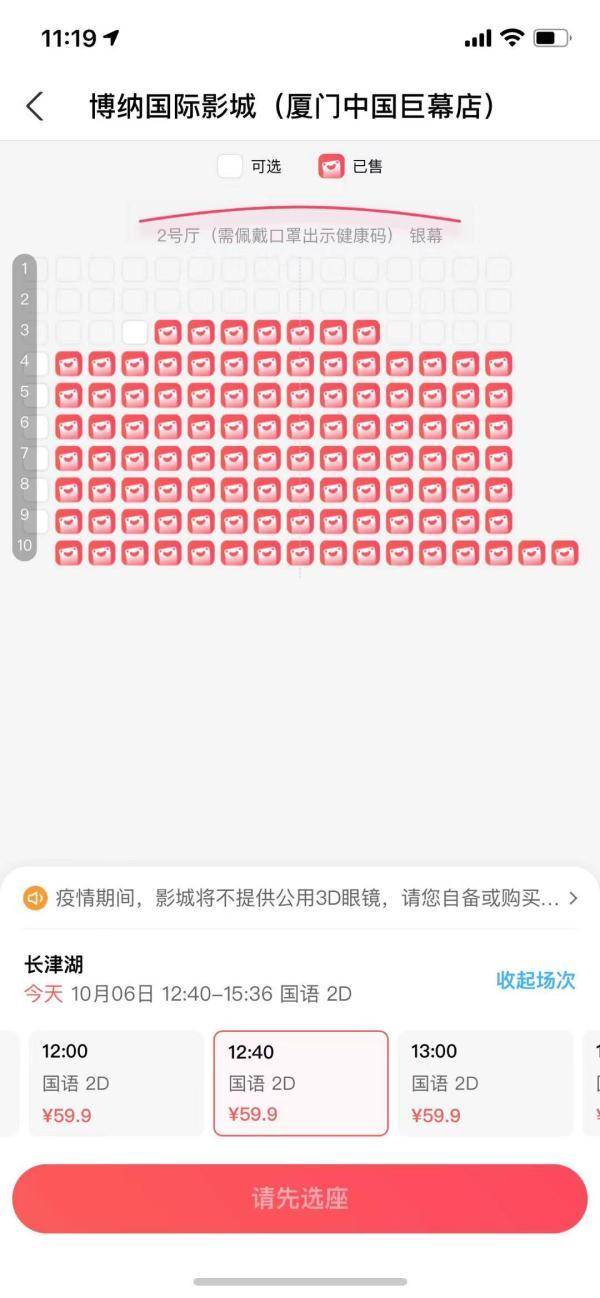Choose the 12:40 国语 2D showtime

300,1083
